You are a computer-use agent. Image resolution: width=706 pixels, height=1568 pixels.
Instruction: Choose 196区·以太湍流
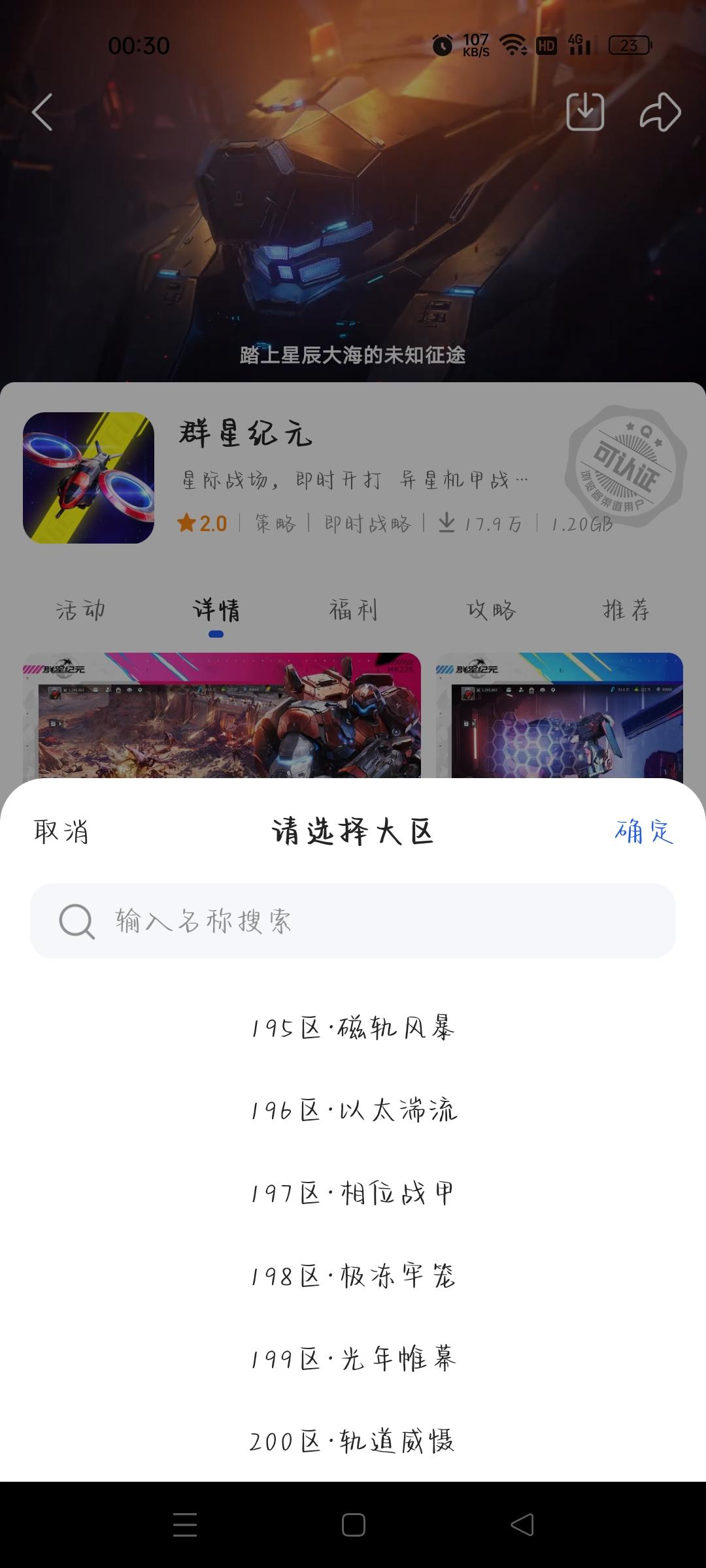[x=353, y=1110]
